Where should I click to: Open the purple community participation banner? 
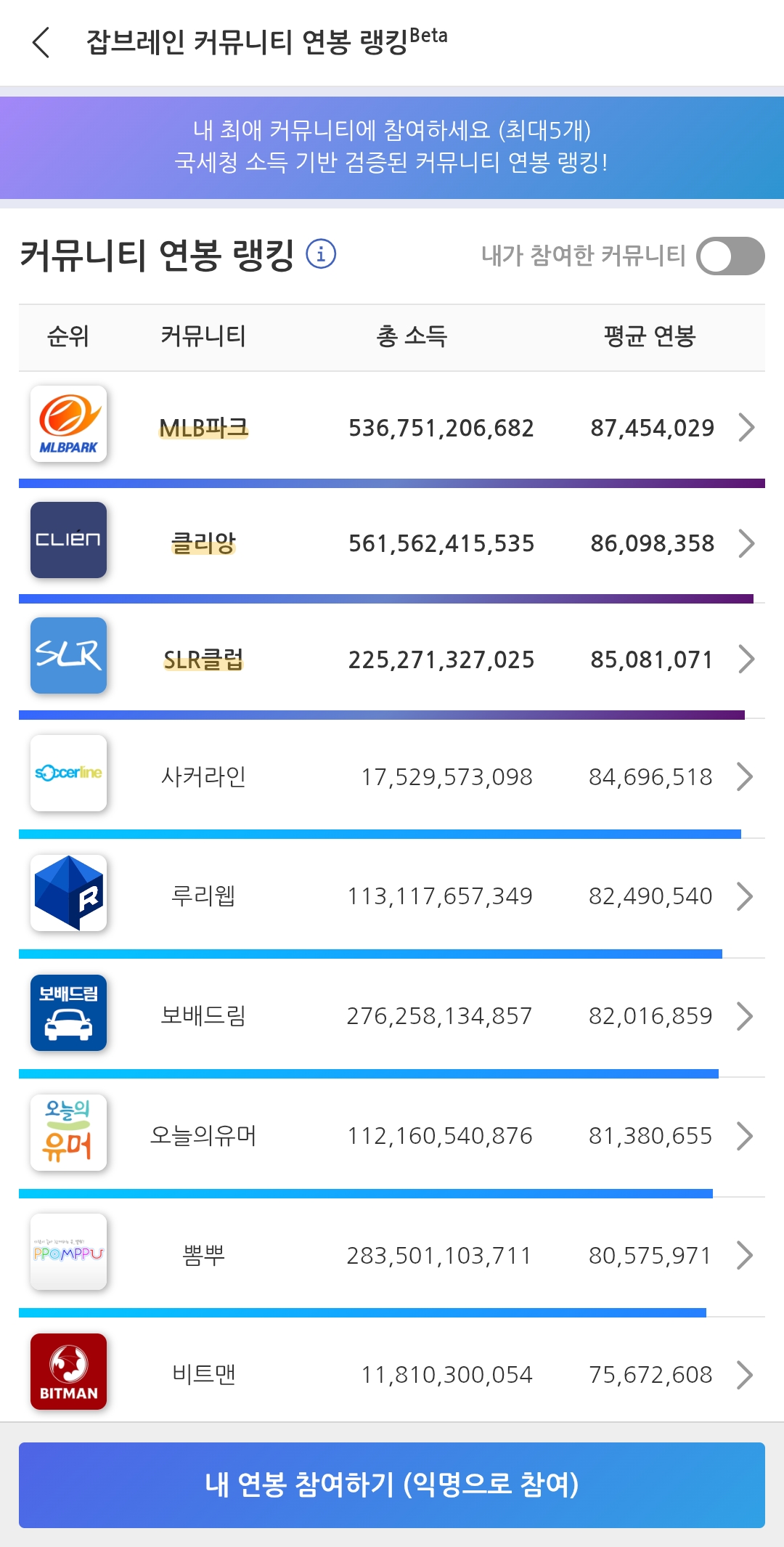[x=392, y=147]
